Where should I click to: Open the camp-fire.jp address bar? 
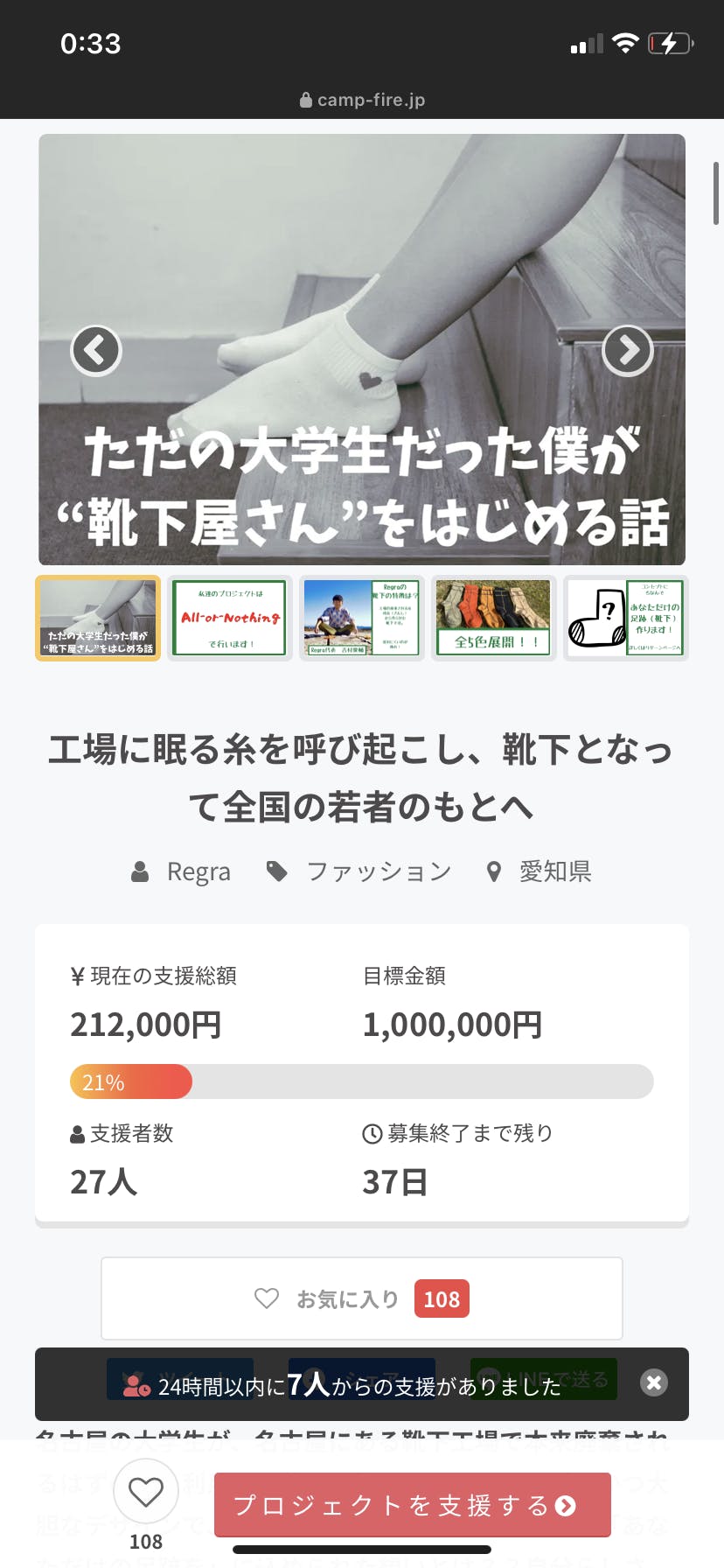[362, 100]
